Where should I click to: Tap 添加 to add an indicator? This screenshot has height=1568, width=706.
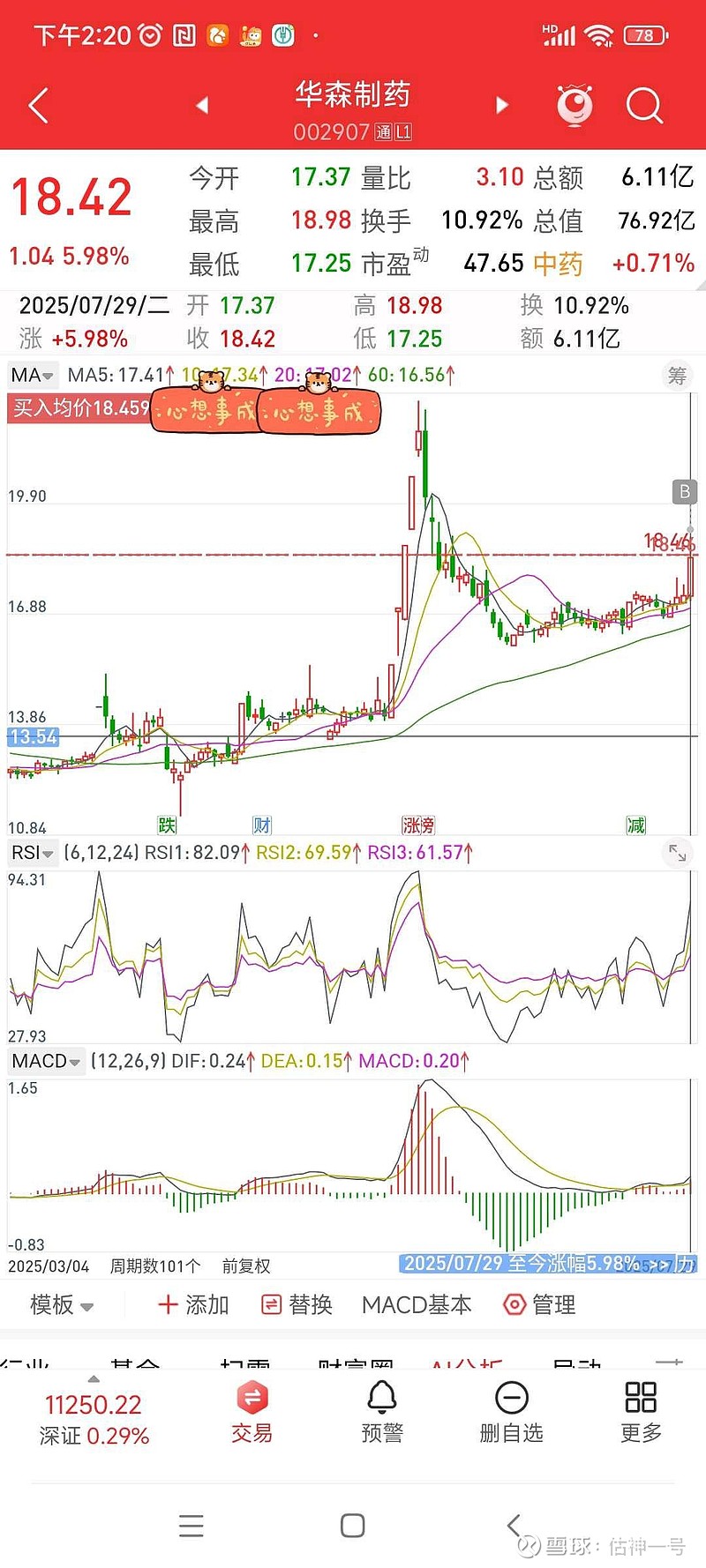tap(193, 1305)
